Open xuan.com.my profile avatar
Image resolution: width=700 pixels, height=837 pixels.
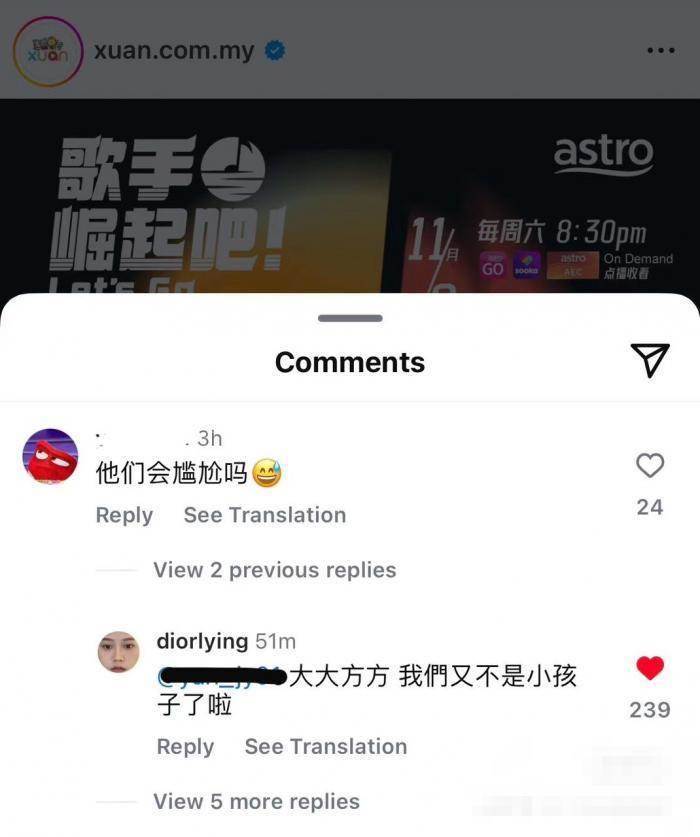click(47, 51)
